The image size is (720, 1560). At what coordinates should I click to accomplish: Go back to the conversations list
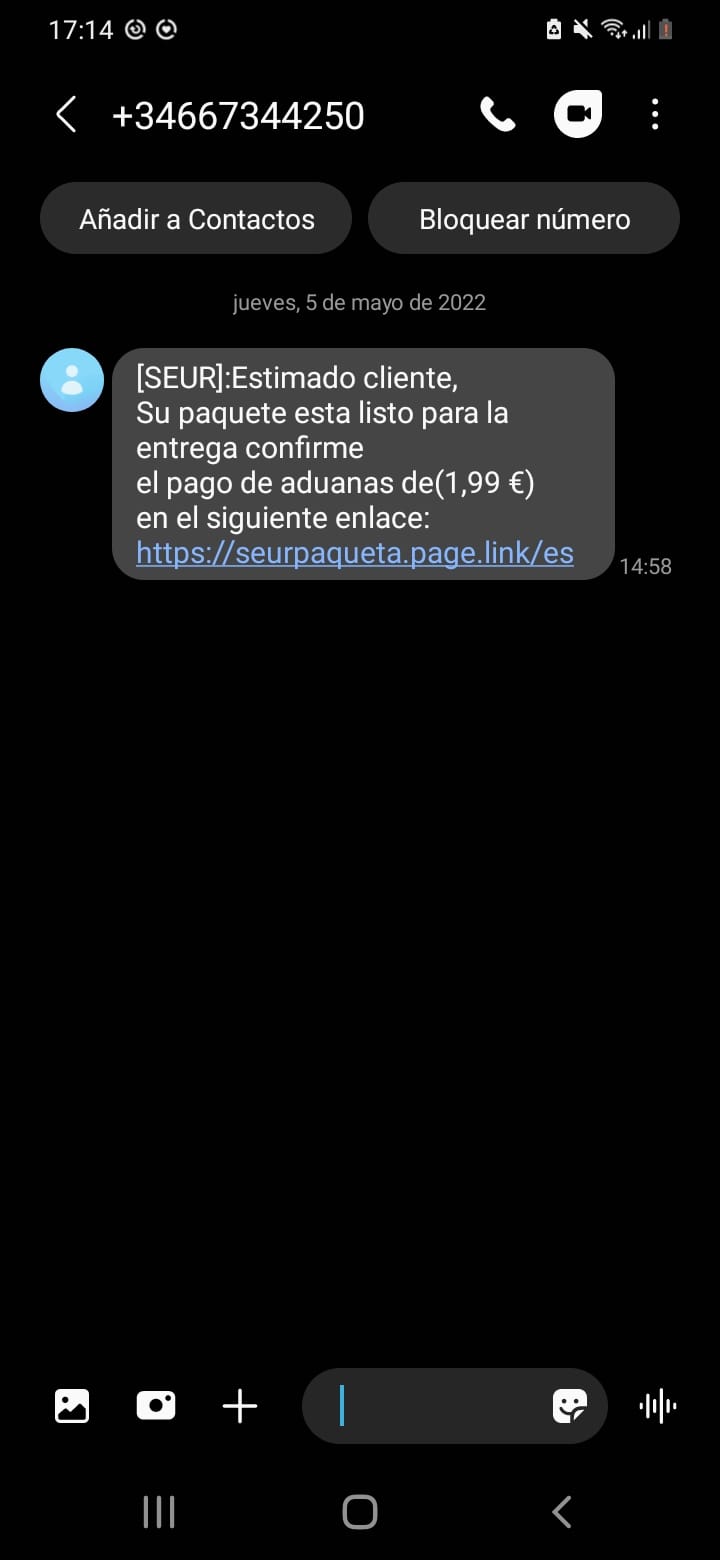coord(66,116)
